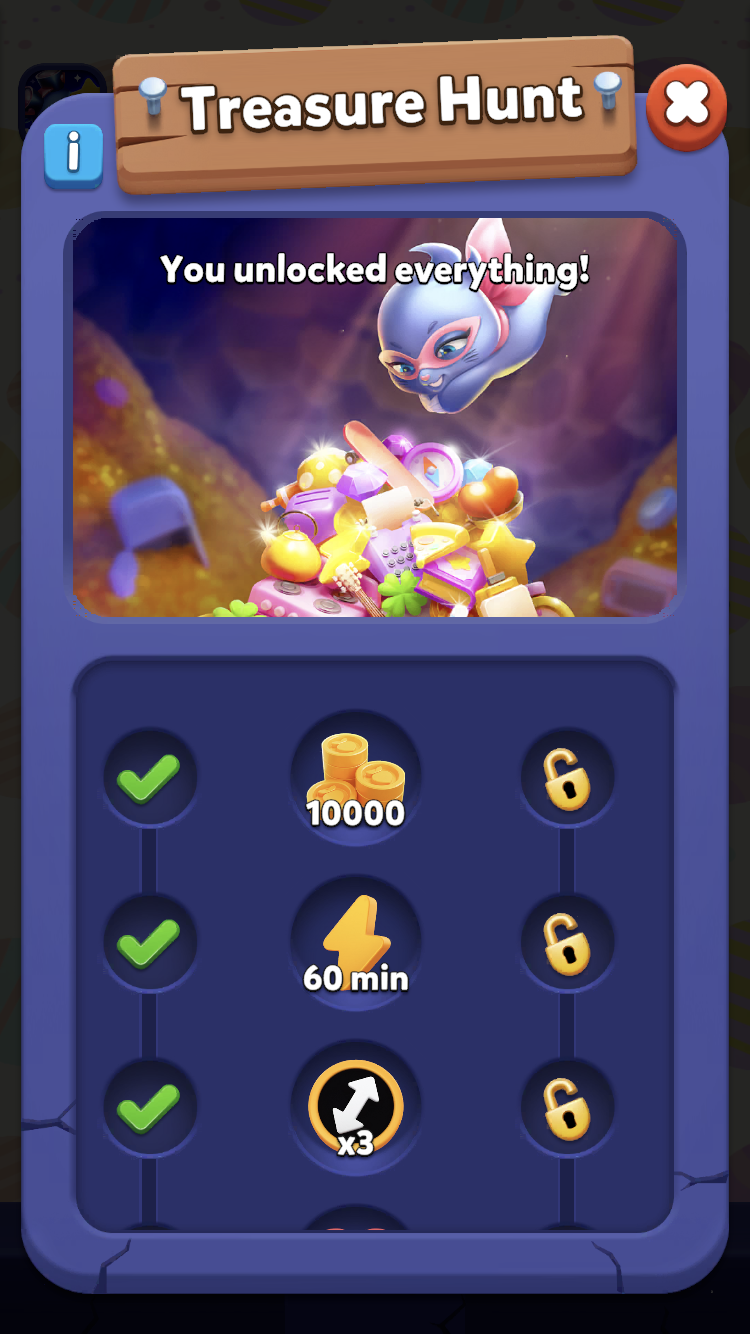Tap the 10000 coins reward
Viewport: 750px width, 1334px height.
(355, 777)
